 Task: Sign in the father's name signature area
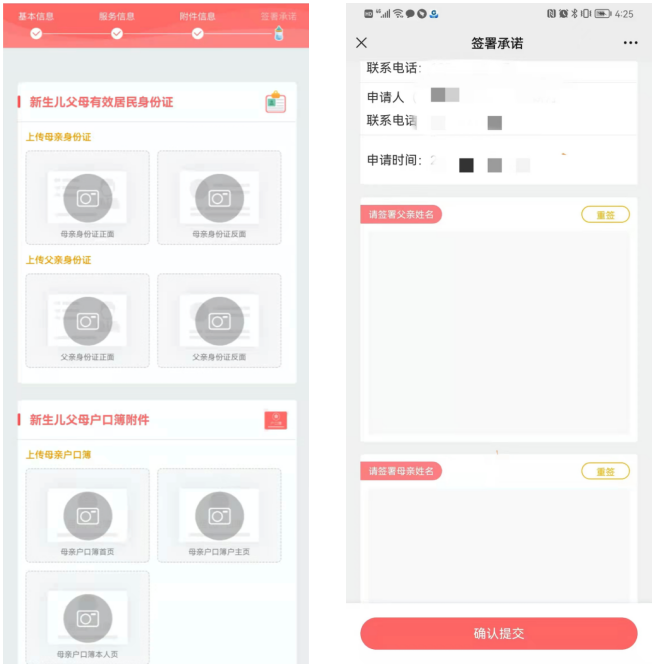click(498, 330)
